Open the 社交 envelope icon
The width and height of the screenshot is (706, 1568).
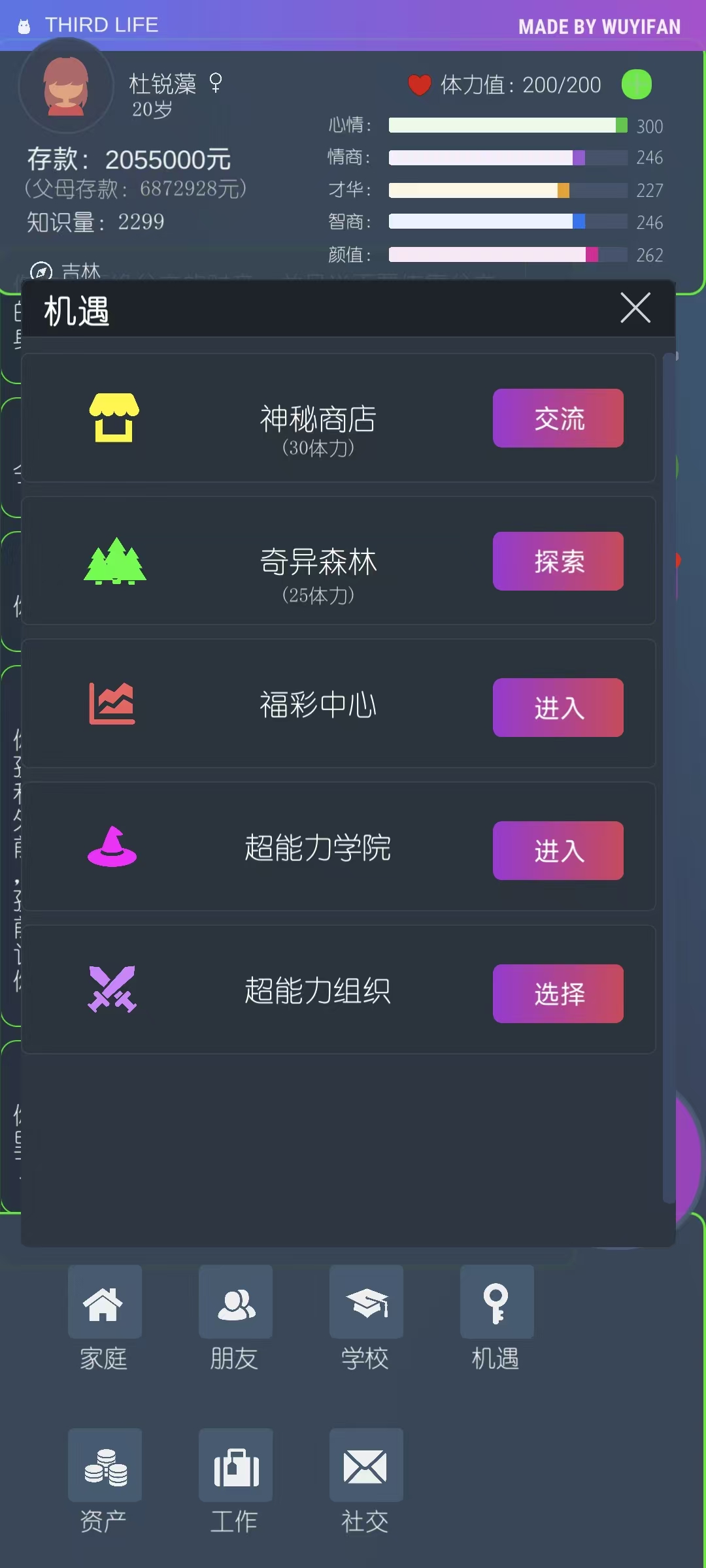coord(366,1465)
